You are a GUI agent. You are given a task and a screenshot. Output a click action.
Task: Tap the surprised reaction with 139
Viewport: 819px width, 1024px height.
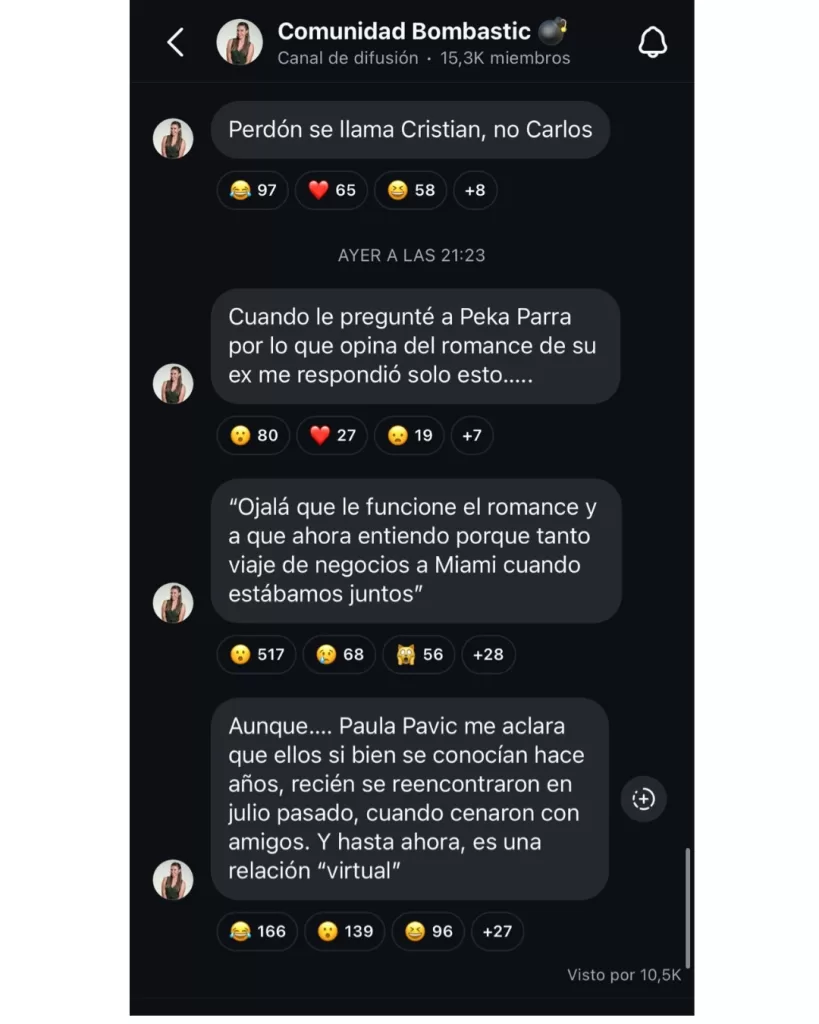(344, 931)
